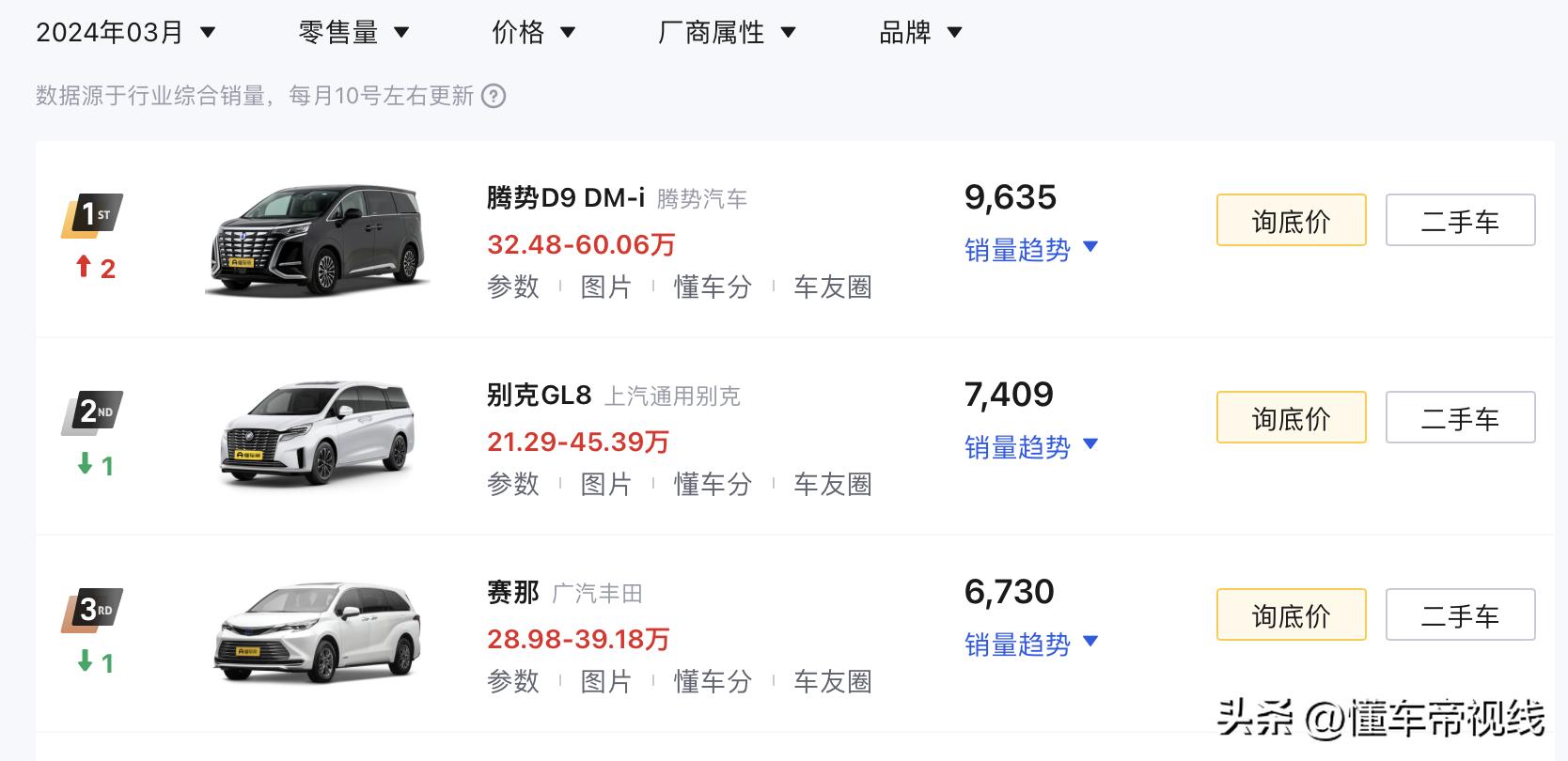Open 图片 for 别克GL8

(x=605, y=484)
